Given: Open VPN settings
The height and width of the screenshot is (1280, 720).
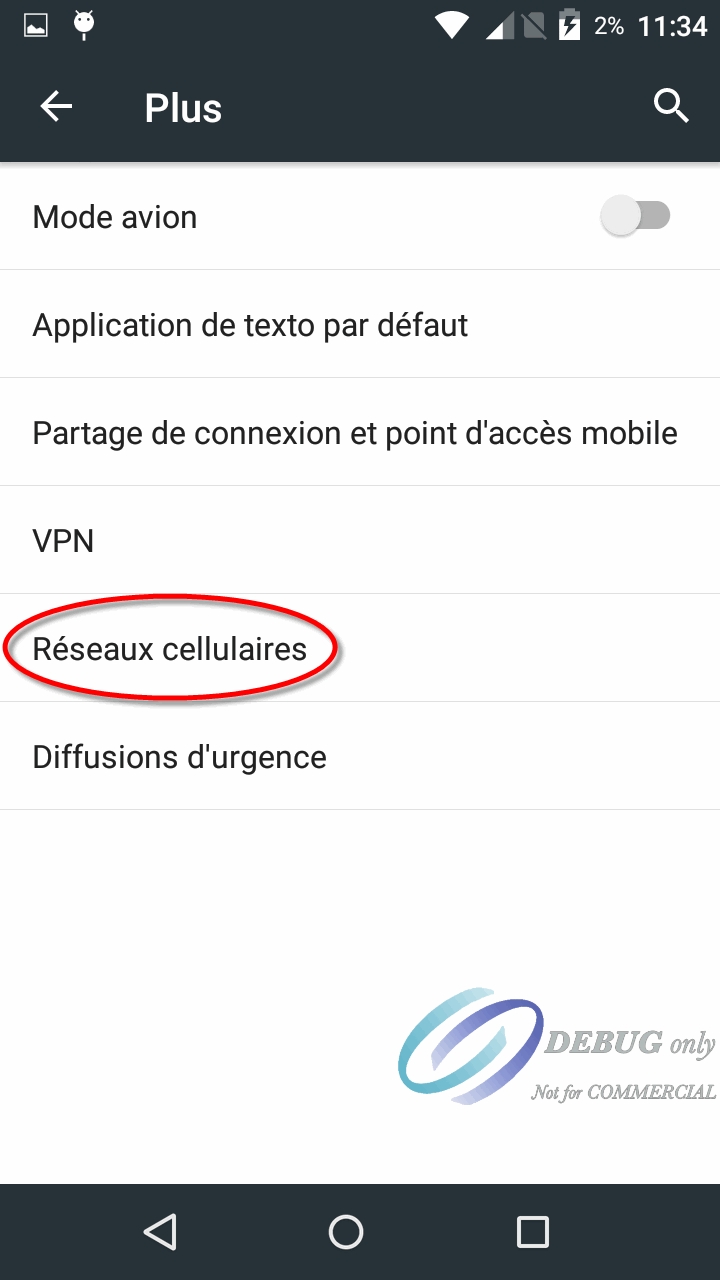Looking at the screenshot, I should coord(63,540).
